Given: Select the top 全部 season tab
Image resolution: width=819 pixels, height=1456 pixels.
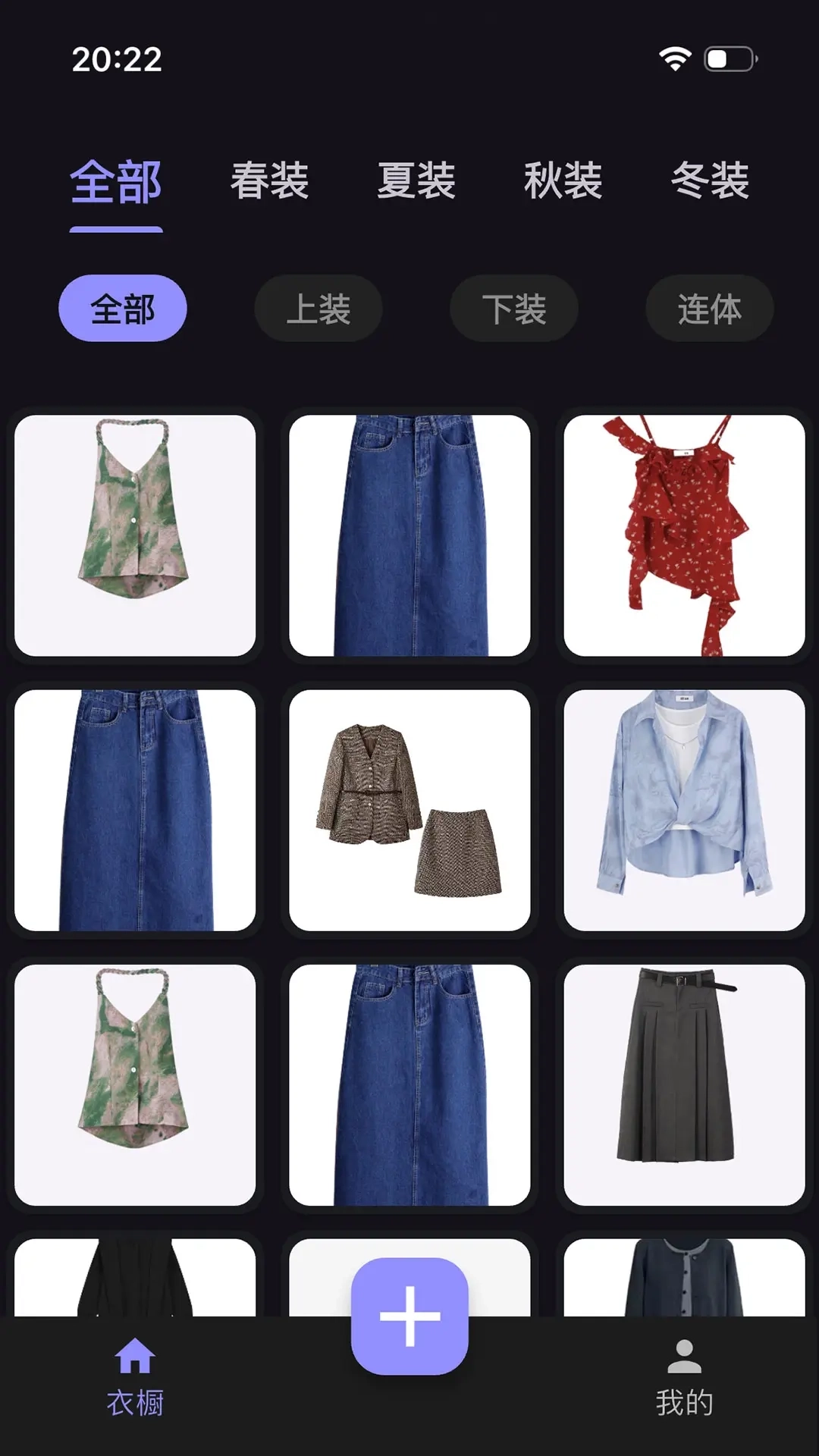Looking at the screenshot, I should tap(116, 183).
